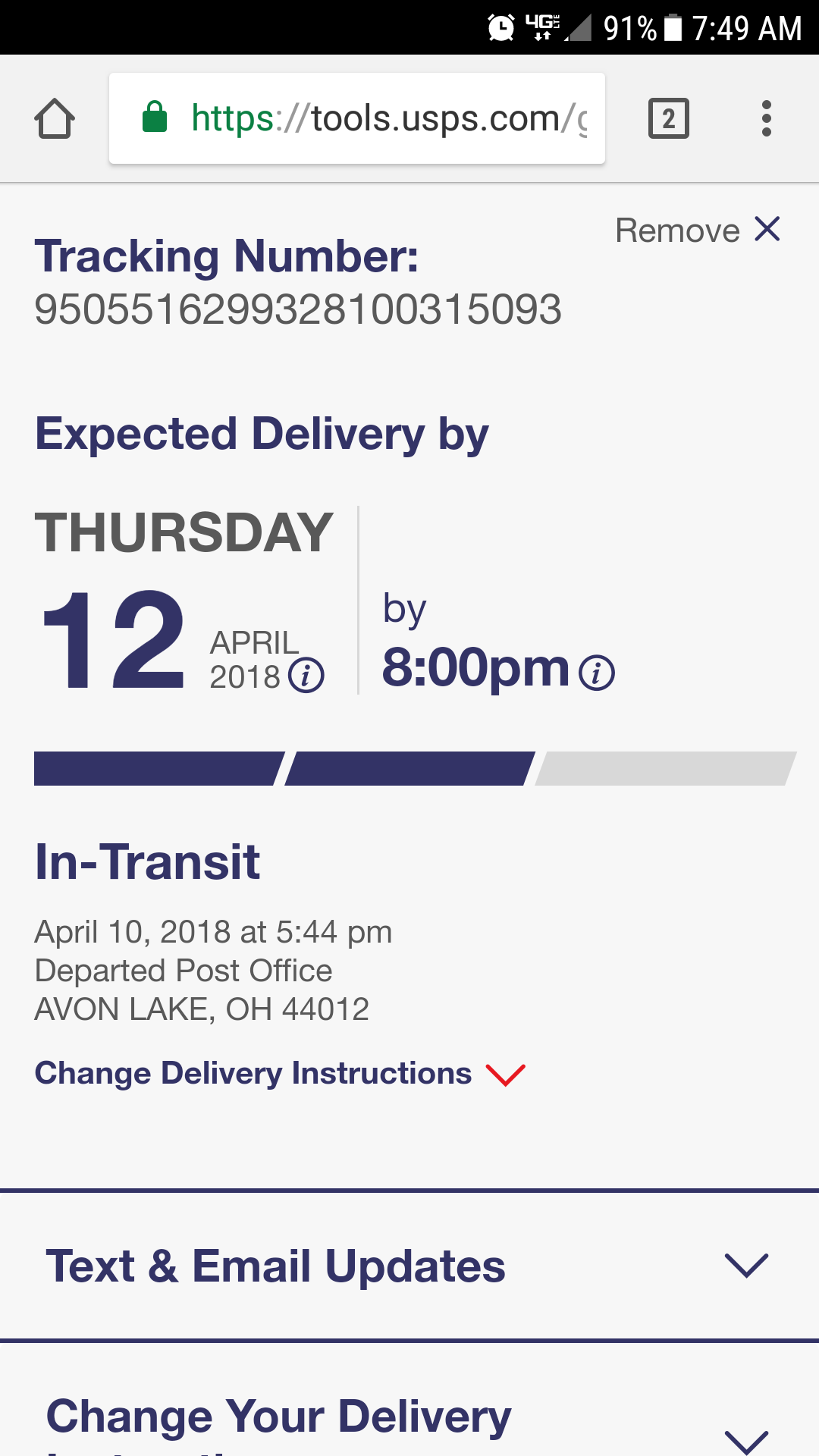Expand the Text & Email Updates section
The height and width of the screenshot is (1456, 819).
point(409,1266)
